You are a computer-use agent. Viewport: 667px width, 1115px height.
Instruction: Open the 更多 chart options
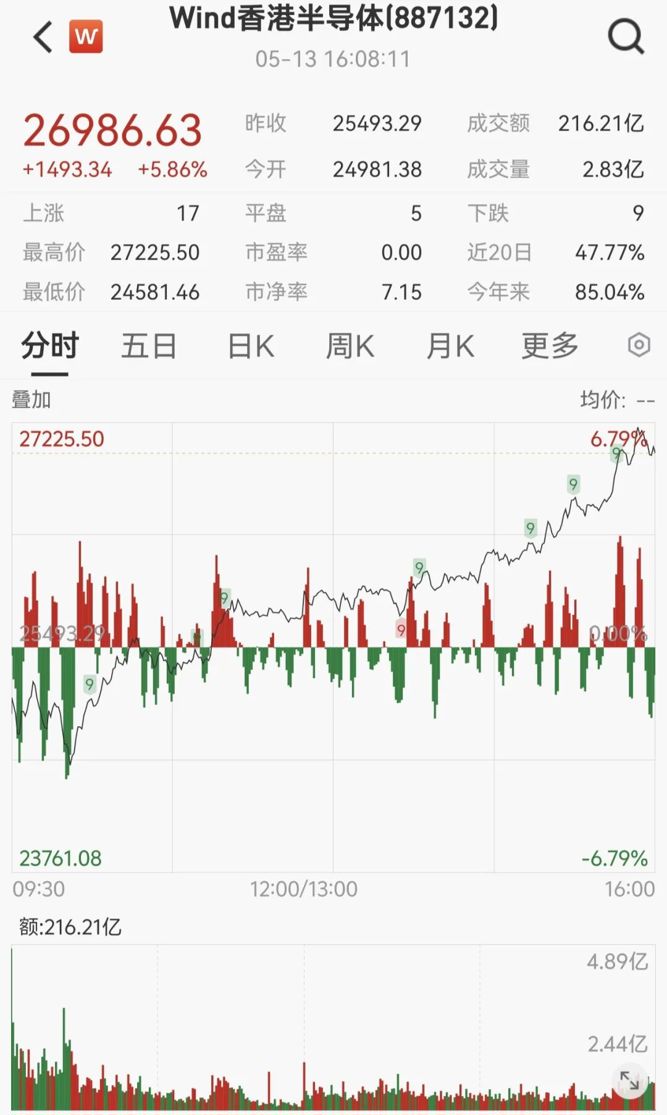point(550,346)
